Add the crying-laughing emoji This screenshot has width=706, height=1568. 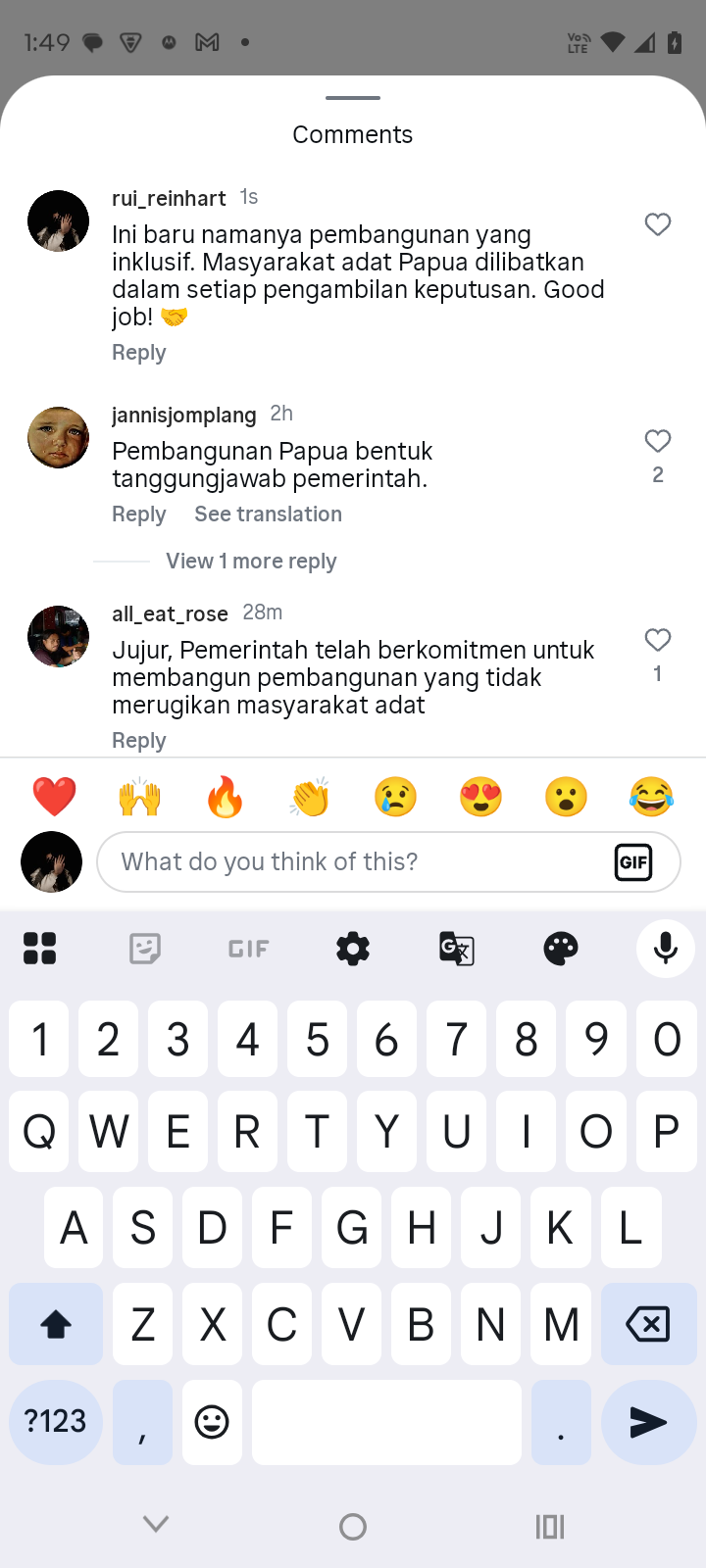(651, 797)
